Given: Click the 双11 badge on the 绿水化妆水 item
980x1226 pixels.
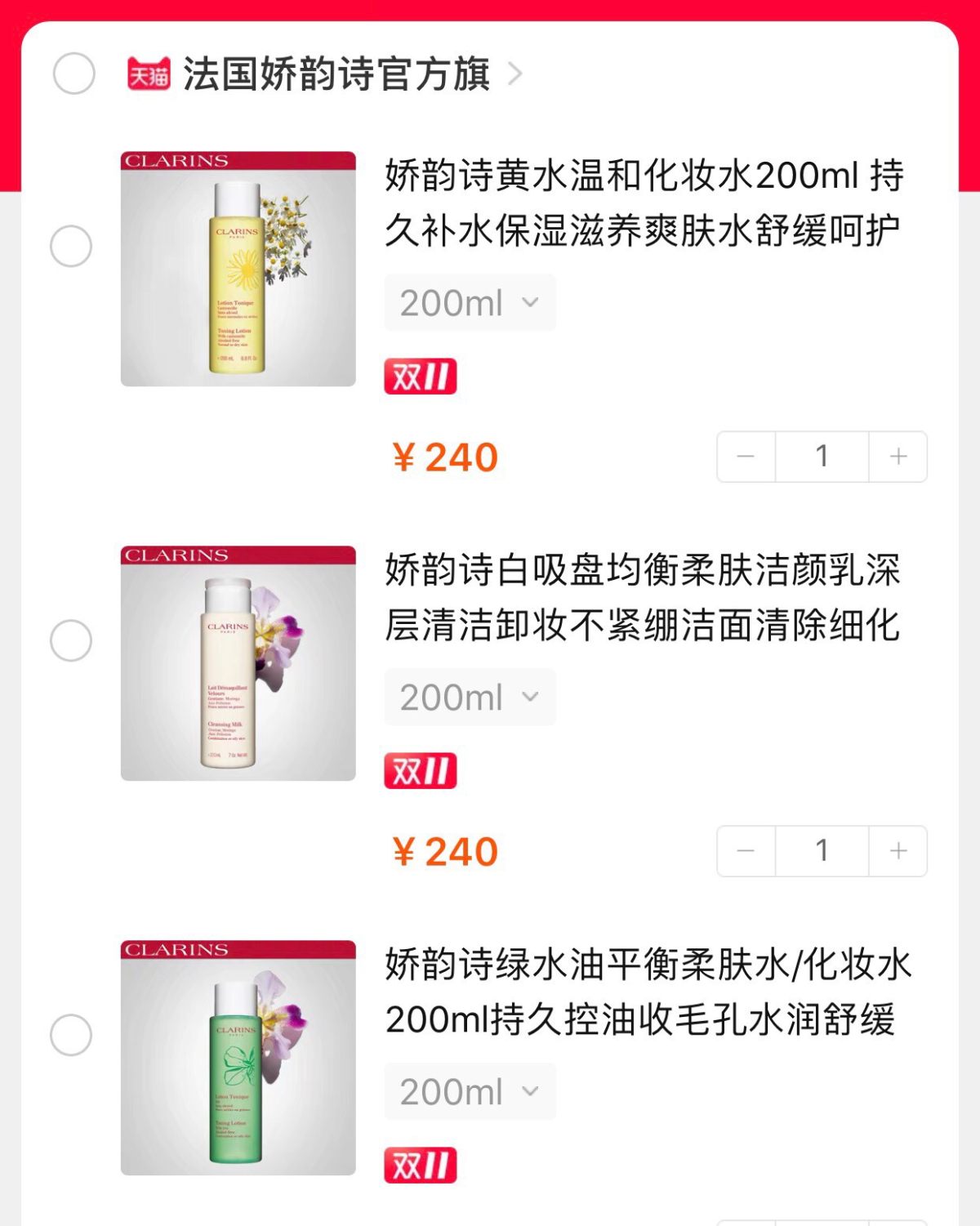Looking at the screenshot, I should point(419,1166).
